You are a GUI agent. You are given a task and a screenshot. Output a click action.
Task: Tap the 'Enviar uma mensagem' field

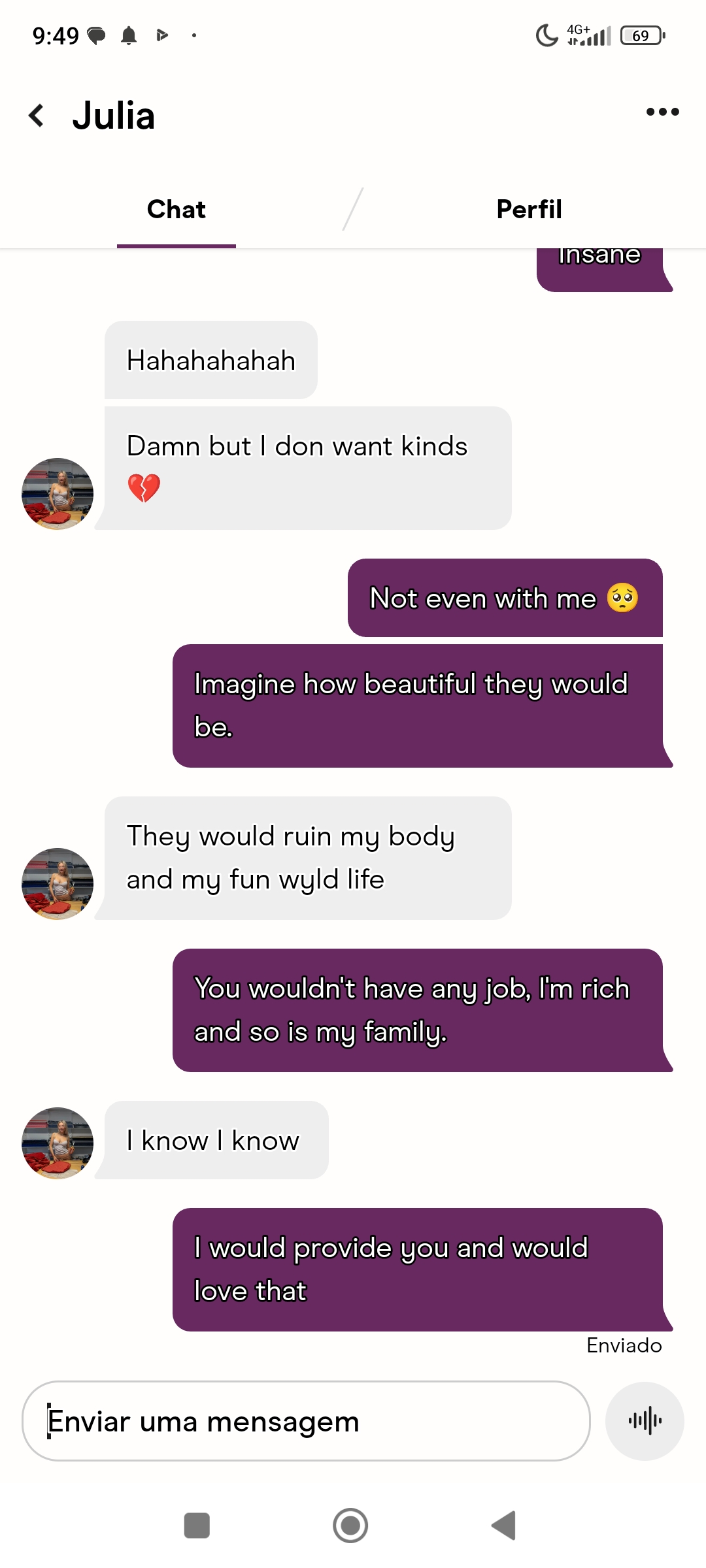tap(306, 1421)
